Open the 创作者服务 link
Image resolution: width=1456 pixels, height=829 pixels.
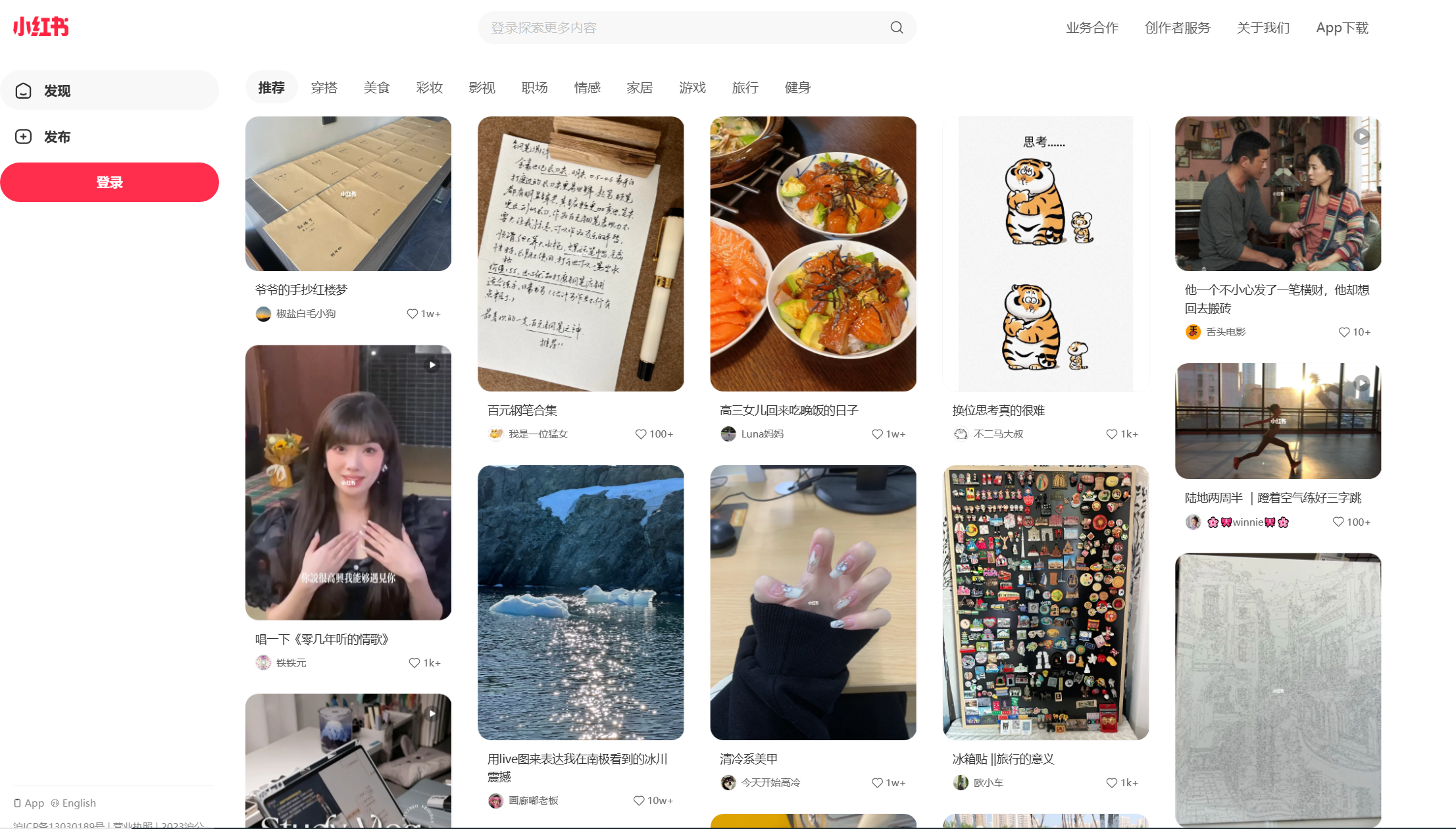(x=1178, y=28)
